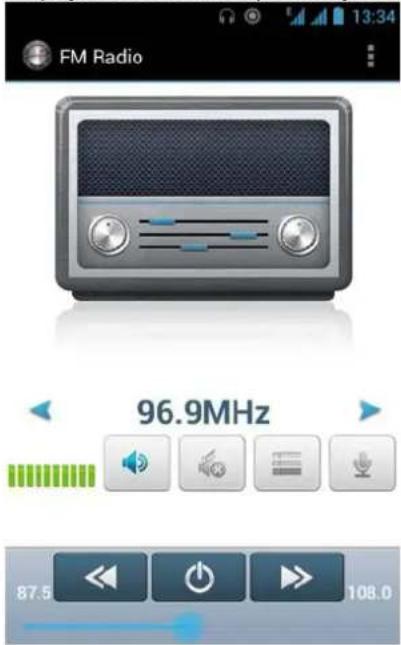Start recording with the microphone button
The height and width of the screenshot is (645, 401).
362,463
